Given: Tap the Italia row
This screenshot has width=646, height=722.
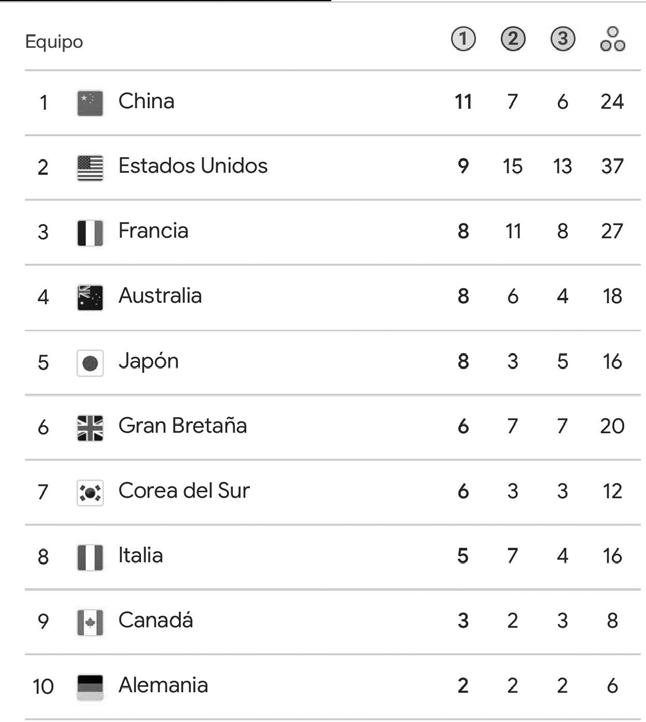Looking at the screenshot, I should [332, 557].
